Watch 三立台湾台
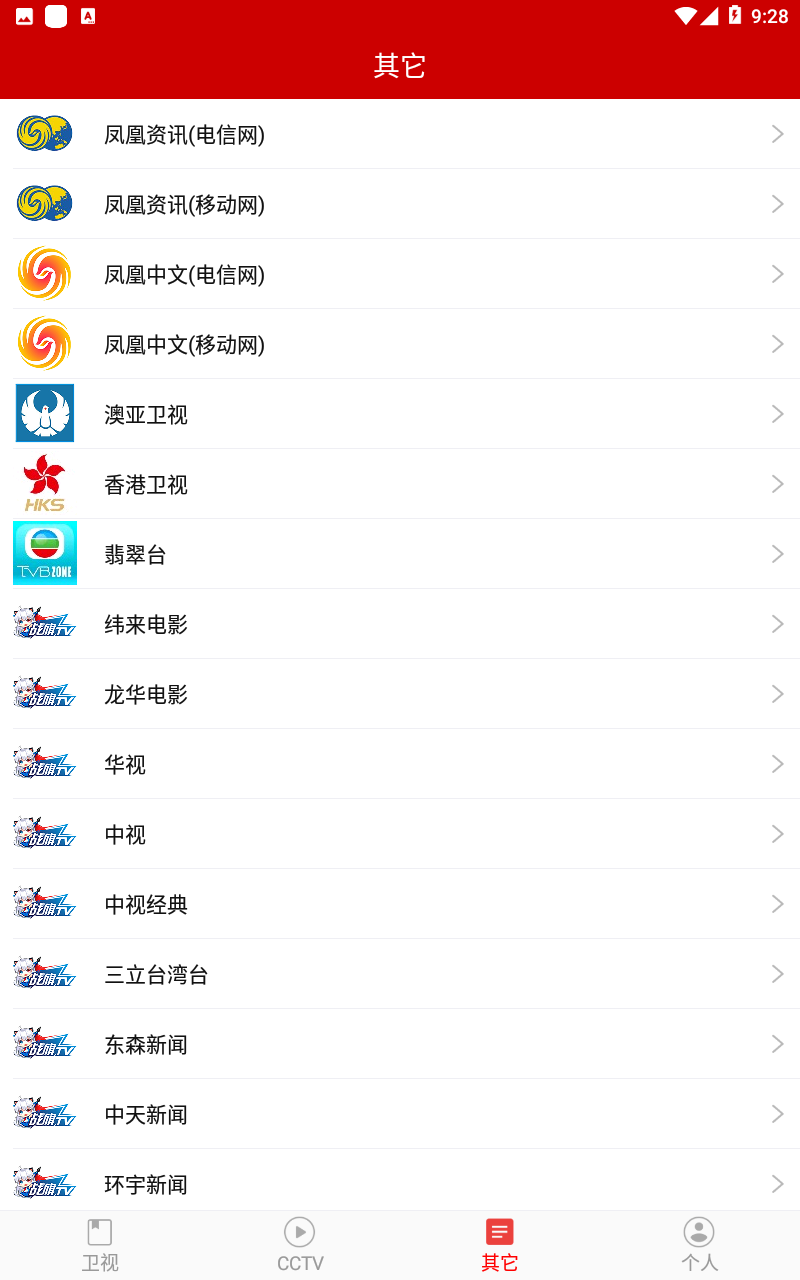This screenshot has width=800, height=1280. pyautogui.click(x=400, y=974)
